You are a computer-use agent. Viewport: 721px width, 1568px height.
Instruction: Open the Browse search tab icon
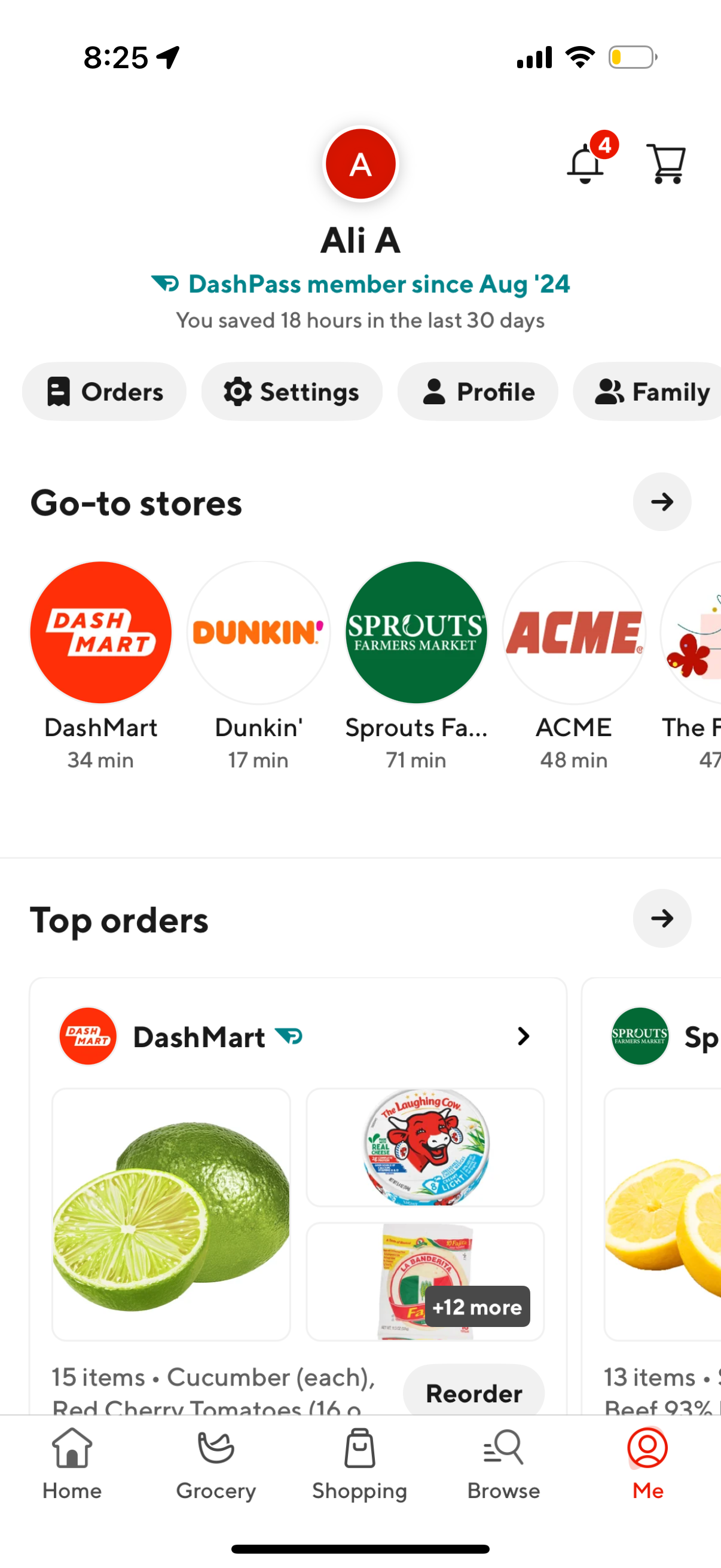click(503, 1451)
